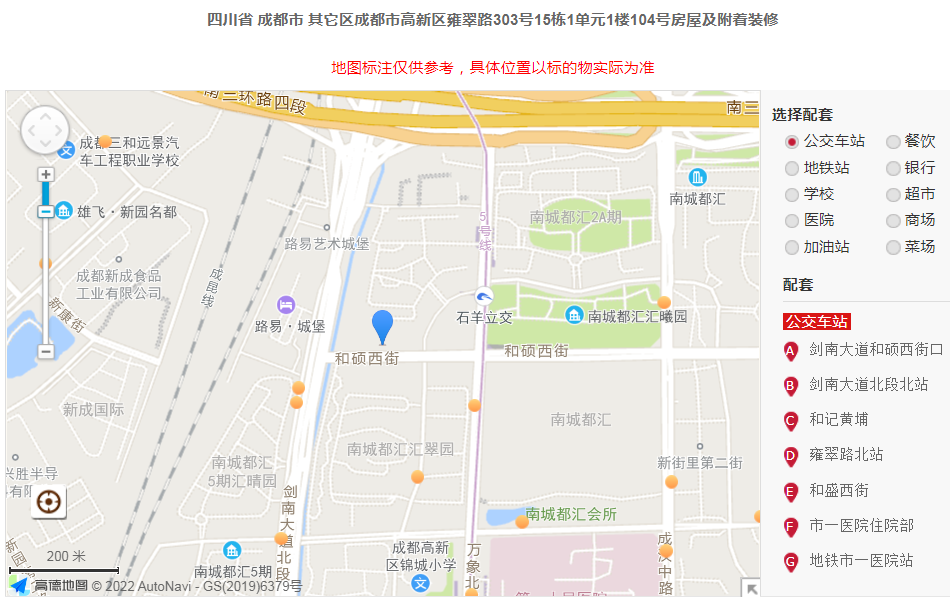Zoom out the map with minus button
The image size is (950, 597).
click(46, 351)
